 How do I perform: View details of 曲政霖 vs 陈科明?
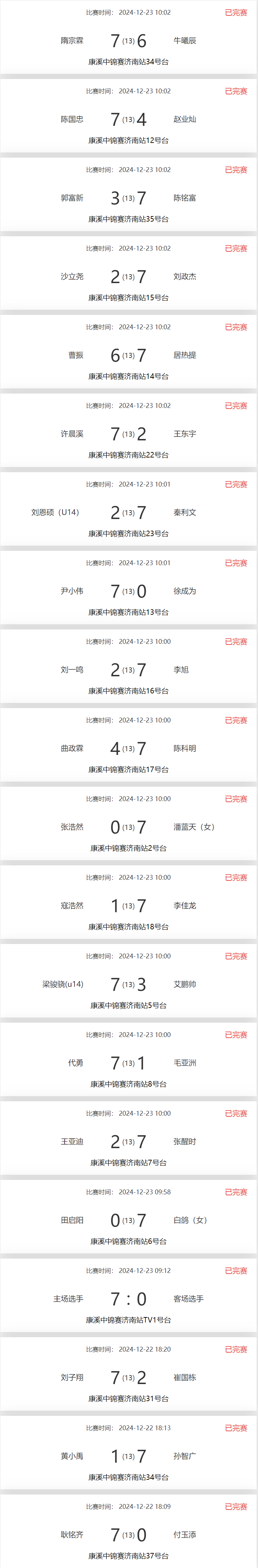pyautogui.click(x=128, y=748)
